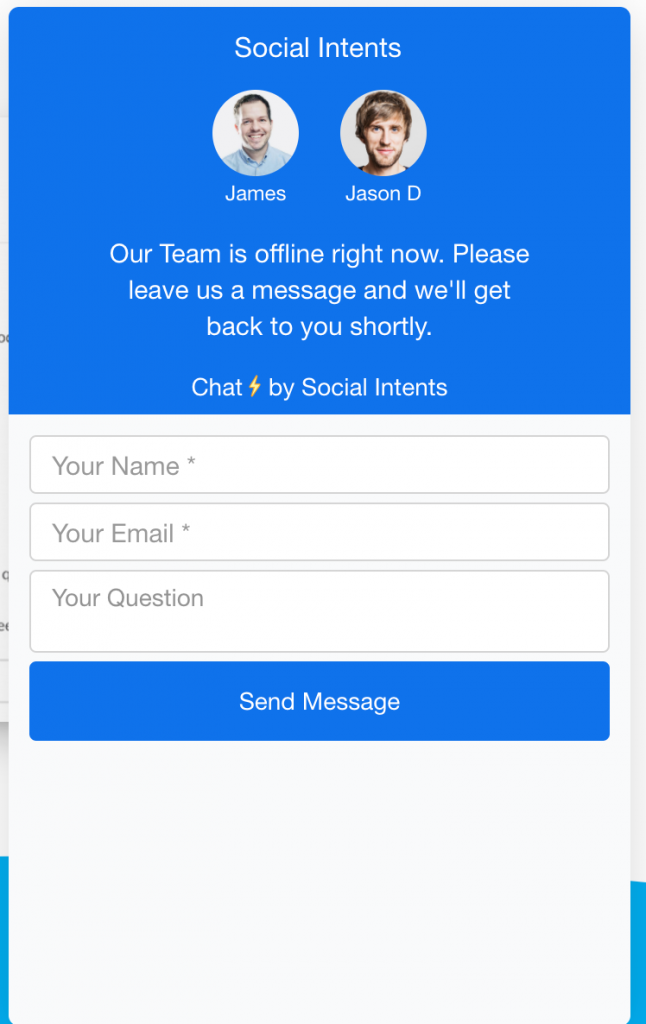The height and width of the screenshot is (1024, 646).
Task: Tap the Your Name field
Action: pyautogui.click(x=319, y=465)
